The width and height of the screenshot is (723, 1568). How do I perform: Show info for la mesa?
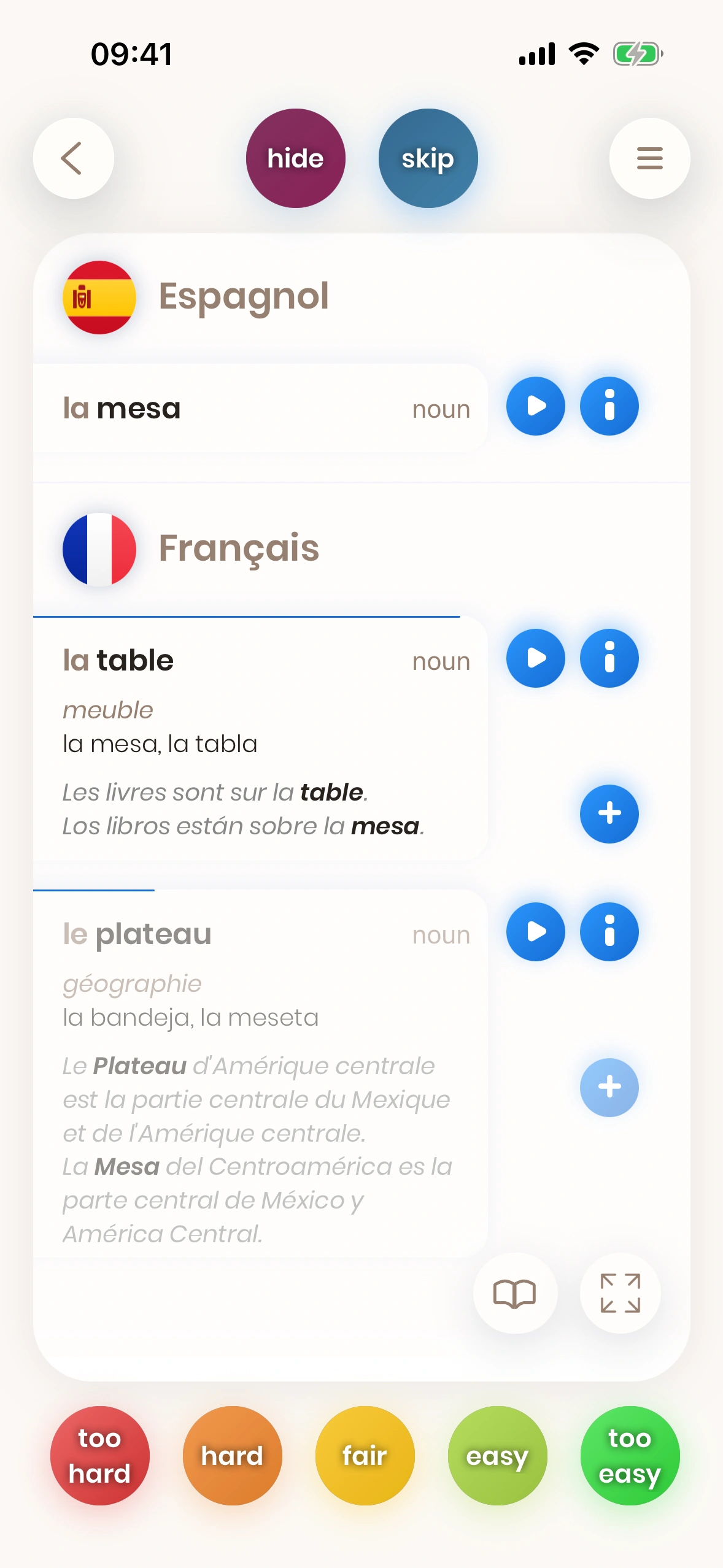click(609, 406)
